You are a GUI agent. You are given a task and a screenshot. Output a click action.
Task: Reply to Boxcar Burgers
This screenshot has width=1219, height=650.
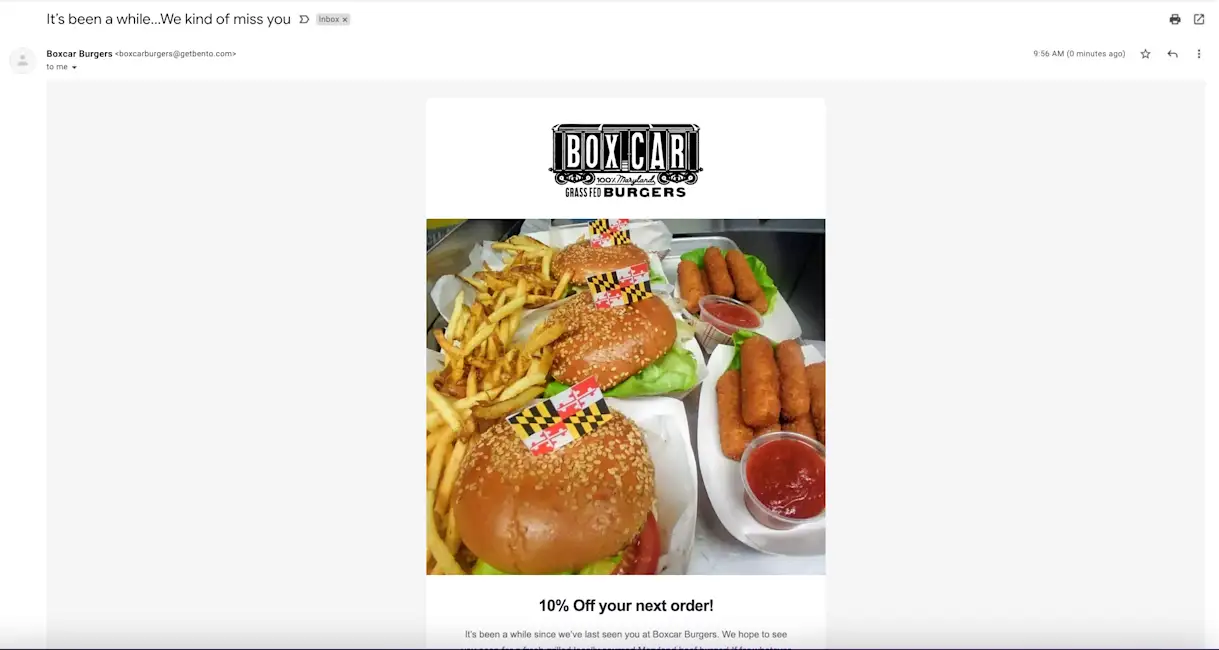pos(1172,54)
